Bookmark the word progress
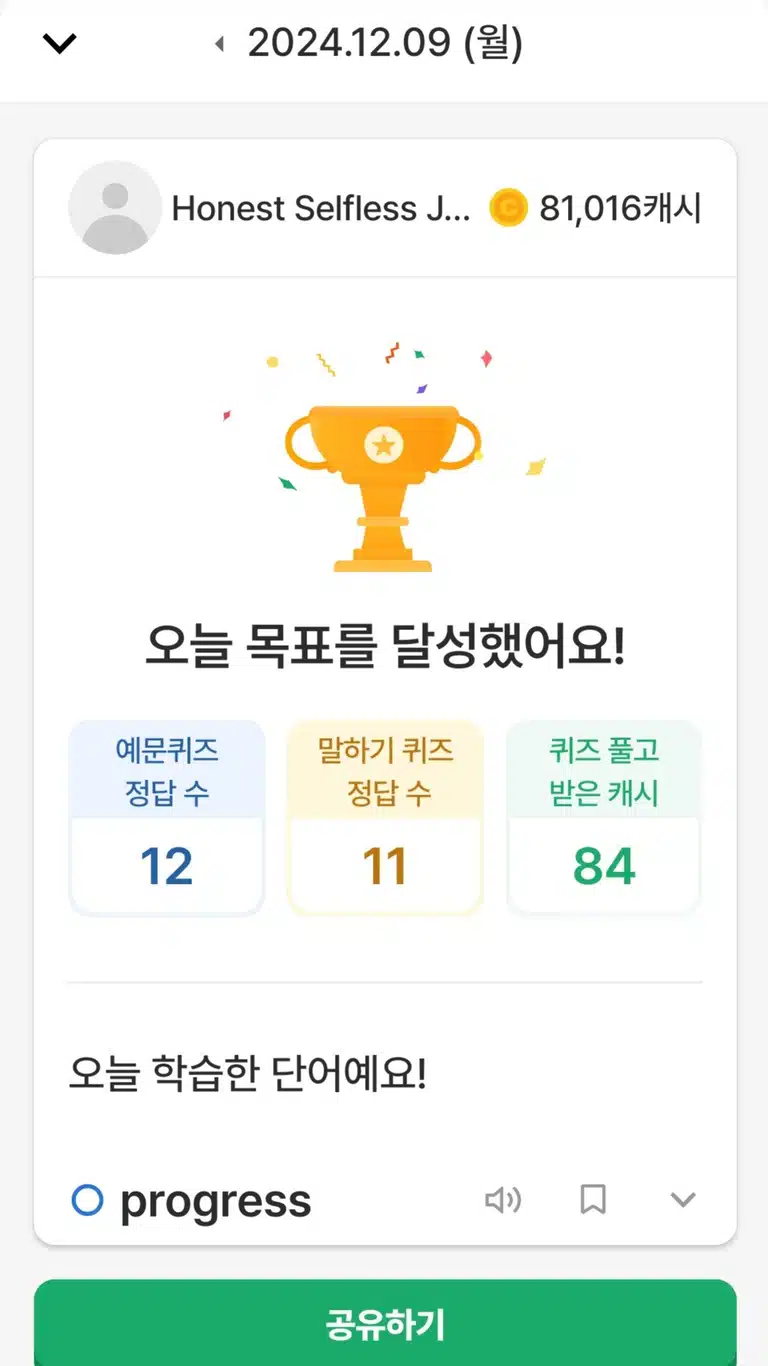This screenshot has height=1366, width=768. point(593,1199)
